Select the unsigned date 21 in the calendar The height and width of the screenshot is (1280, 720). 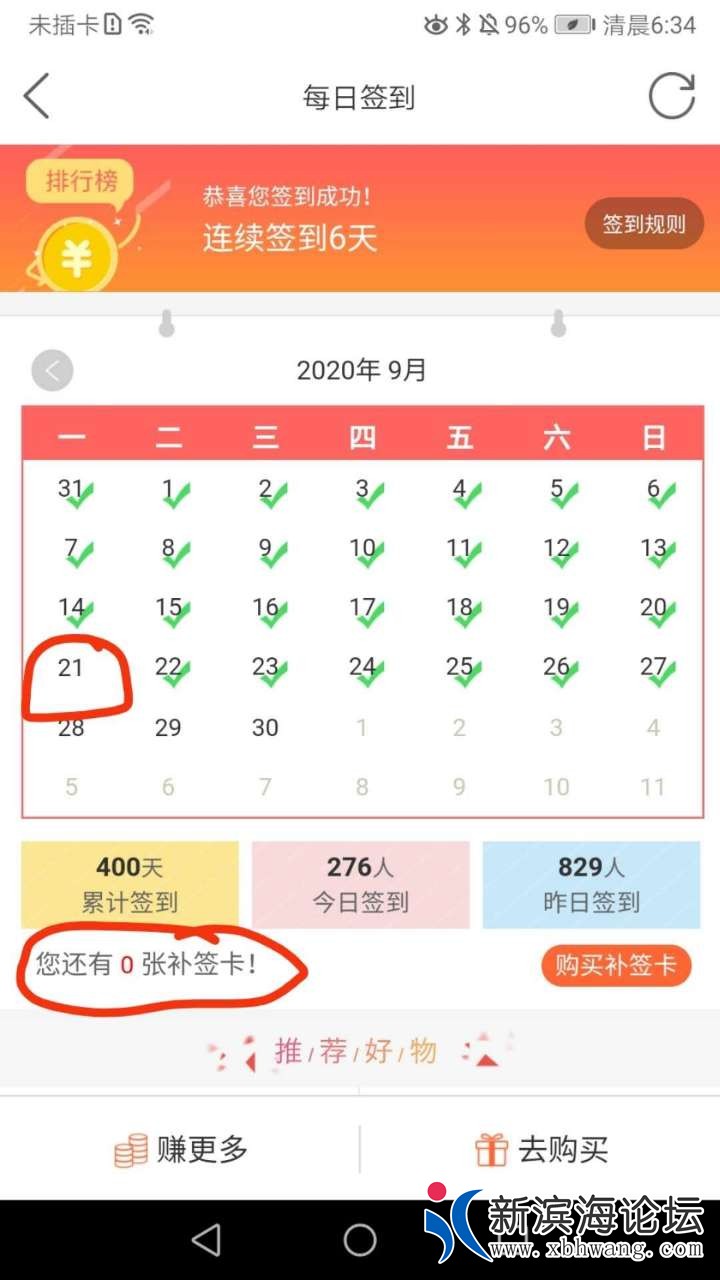click(70, 668)
